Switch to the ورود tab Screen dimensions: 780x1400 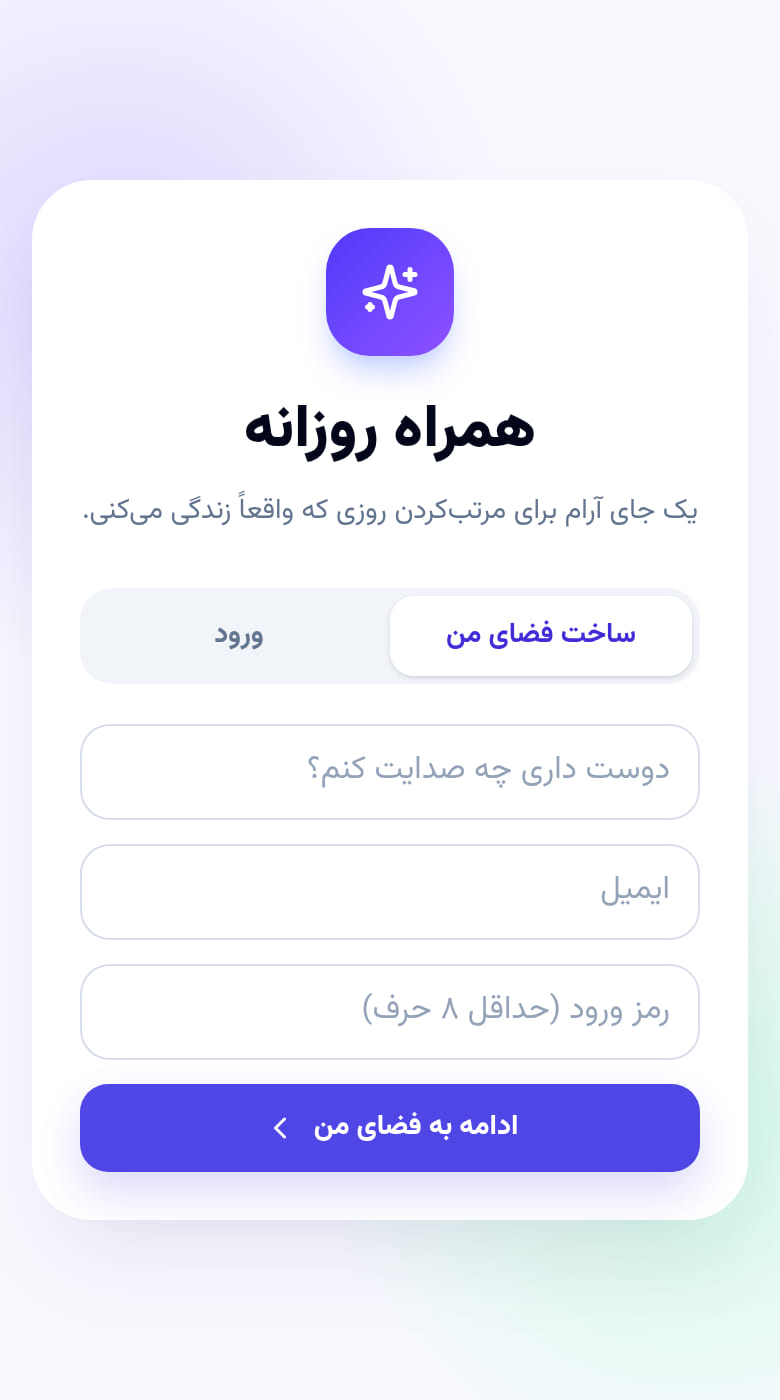(238, 636)
